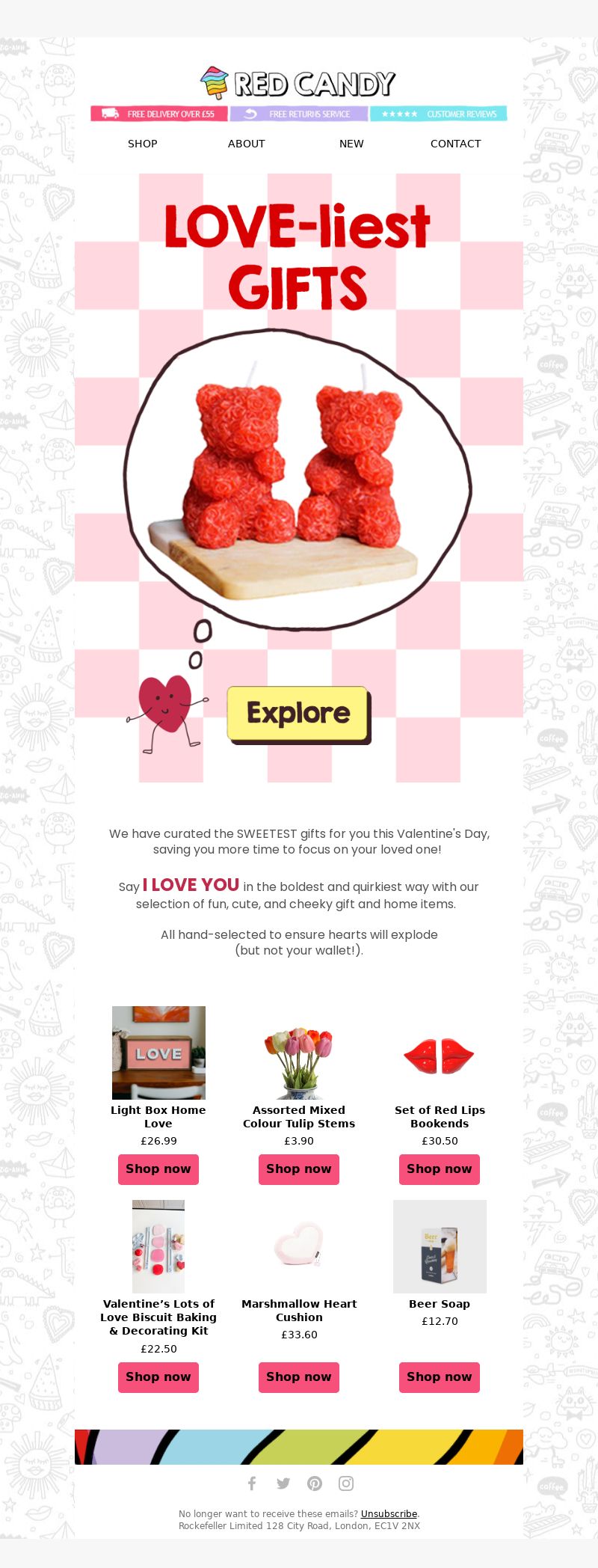The width and height of the screenshot is (598, 1568).
Task: Open the Instagram icon
Action: [346, 1483]
